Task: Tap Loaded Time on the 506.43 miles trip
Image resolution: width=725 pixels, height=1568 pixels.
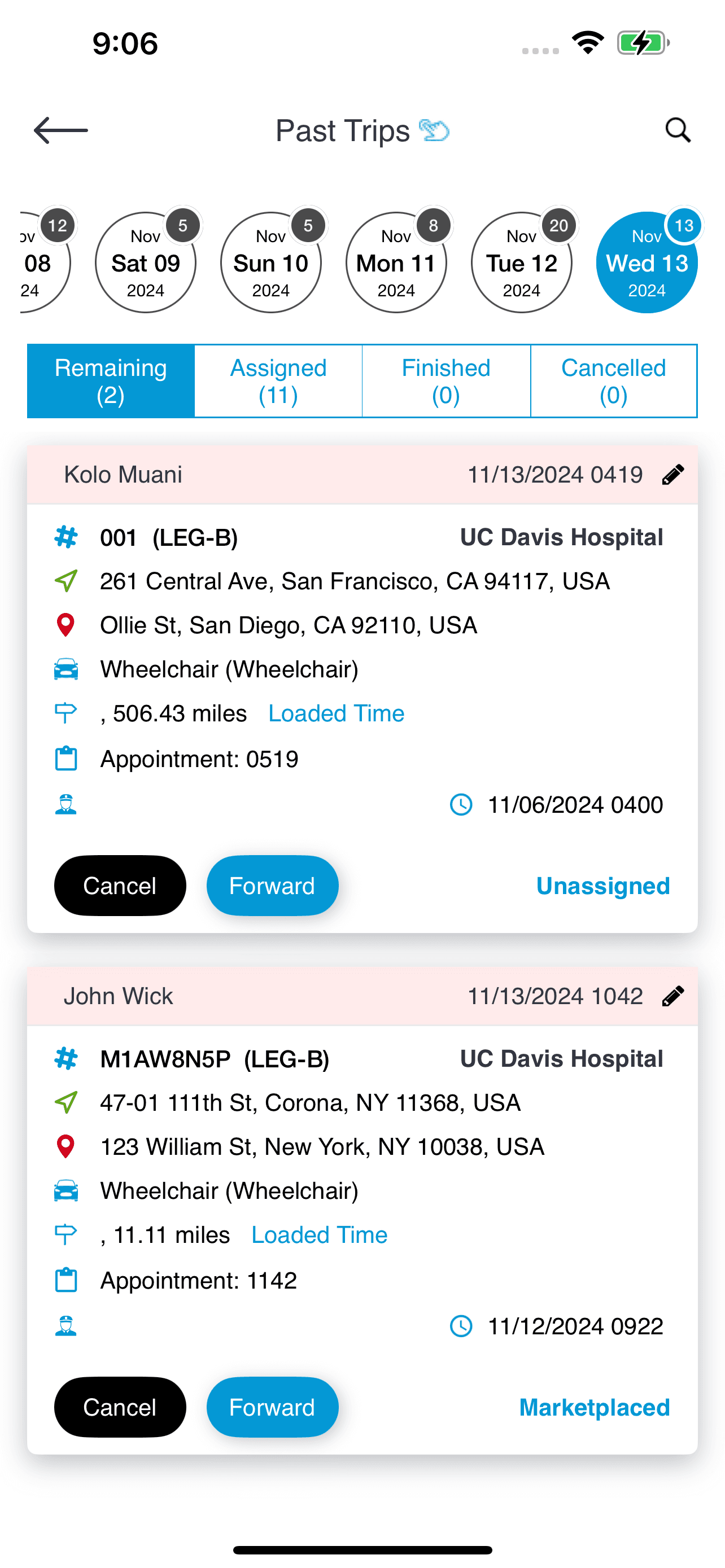Action: [336, 713]
